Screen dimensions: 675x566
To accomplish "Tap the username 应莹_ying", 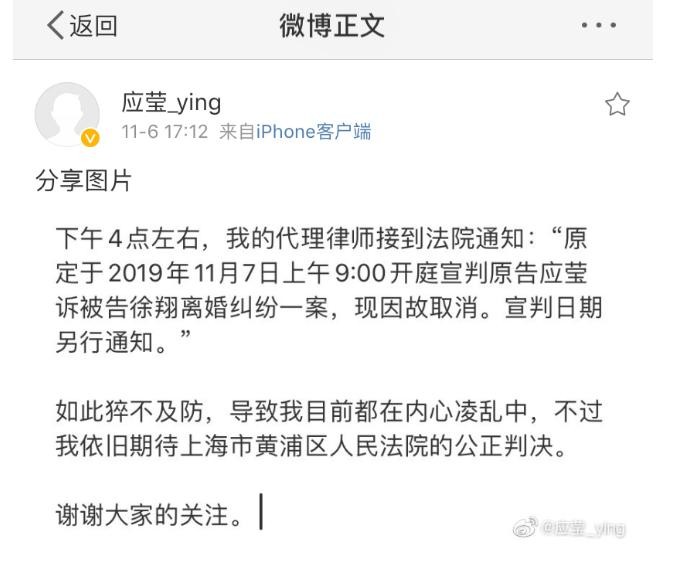I will (x=170, y=102).
